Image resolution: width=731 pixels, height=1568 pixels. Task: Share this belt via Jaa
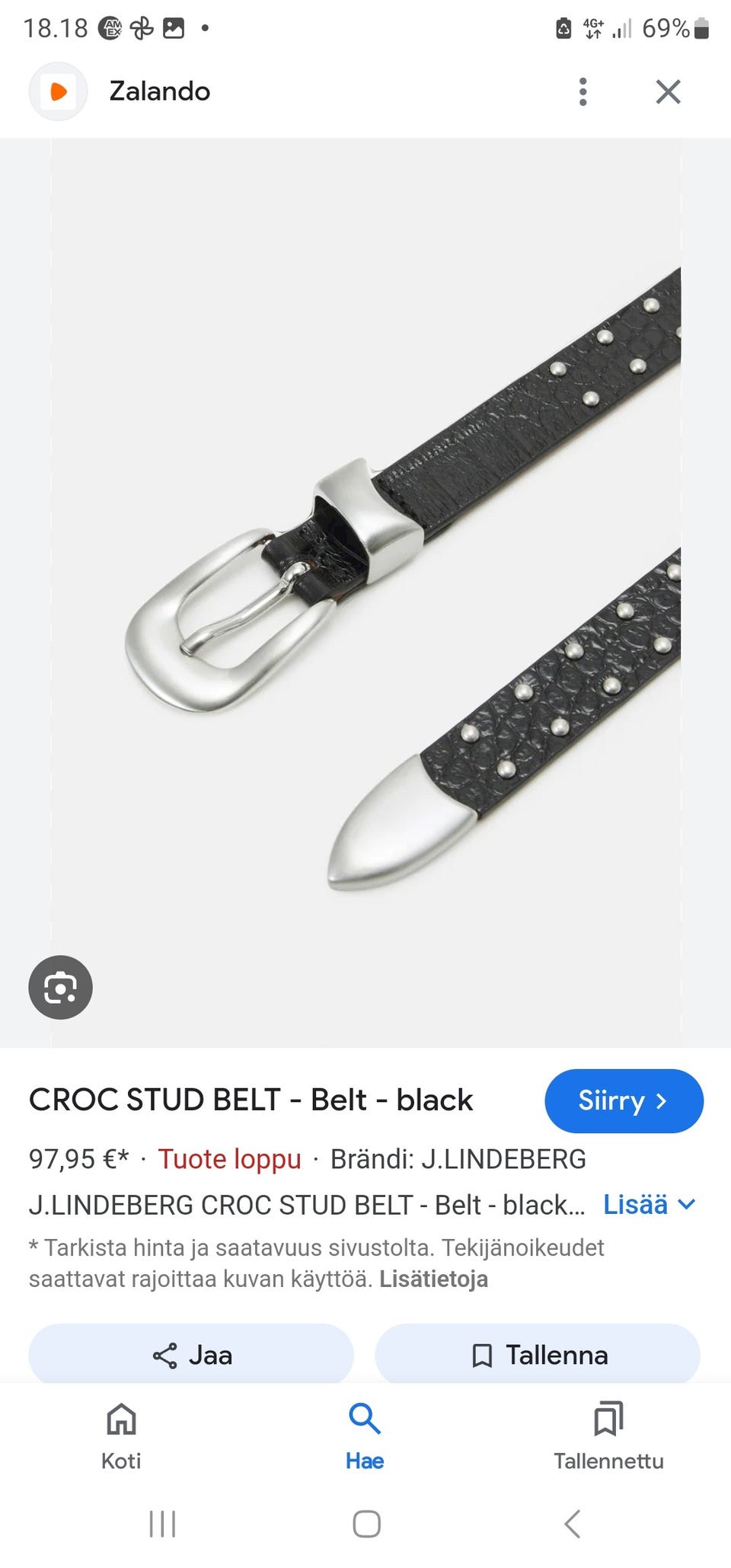pyautogui.click(x=191, y=1356)
